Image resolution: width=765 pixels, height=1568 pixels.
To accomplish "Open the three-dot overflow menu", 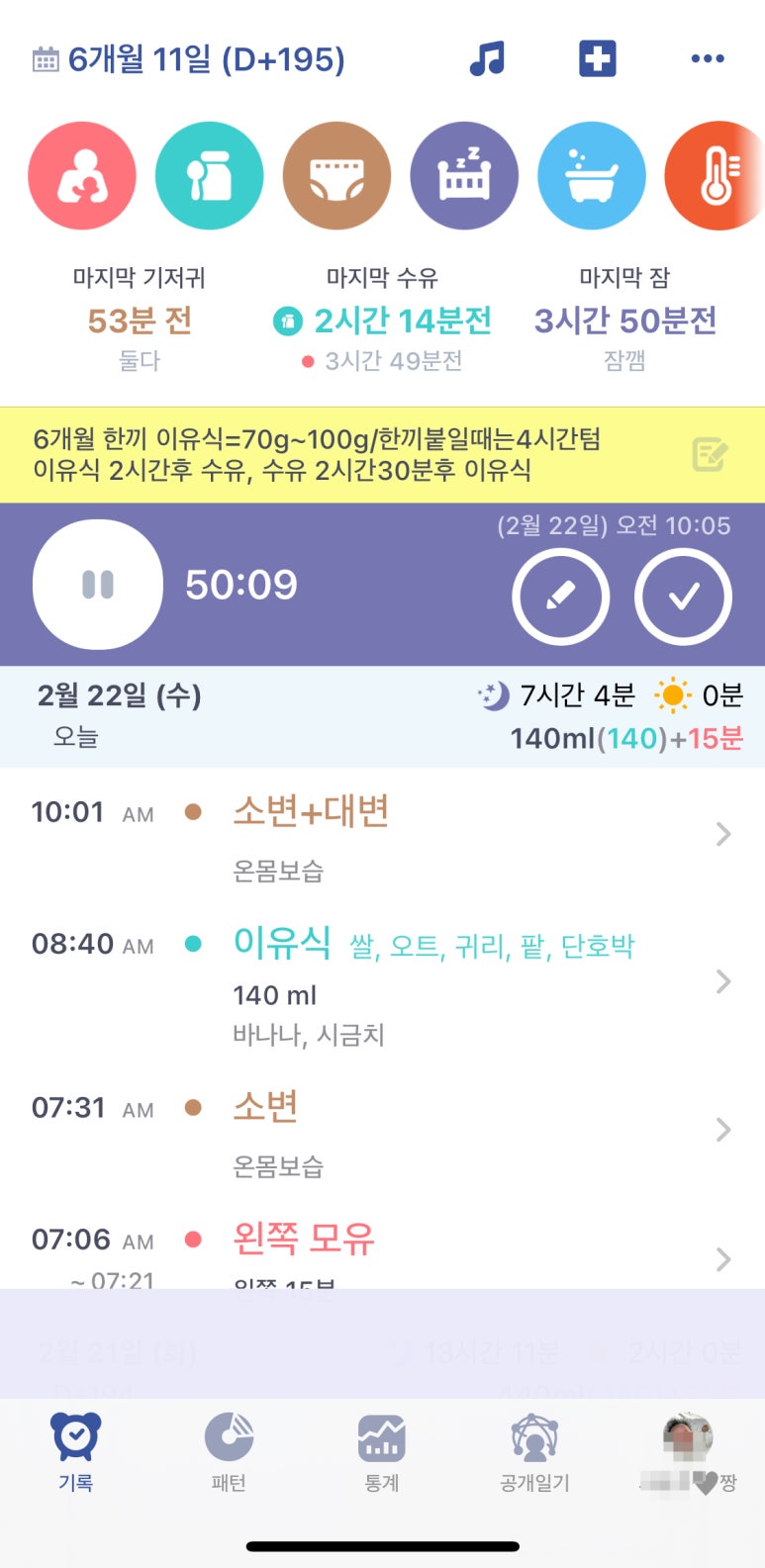I will [707, 59].
